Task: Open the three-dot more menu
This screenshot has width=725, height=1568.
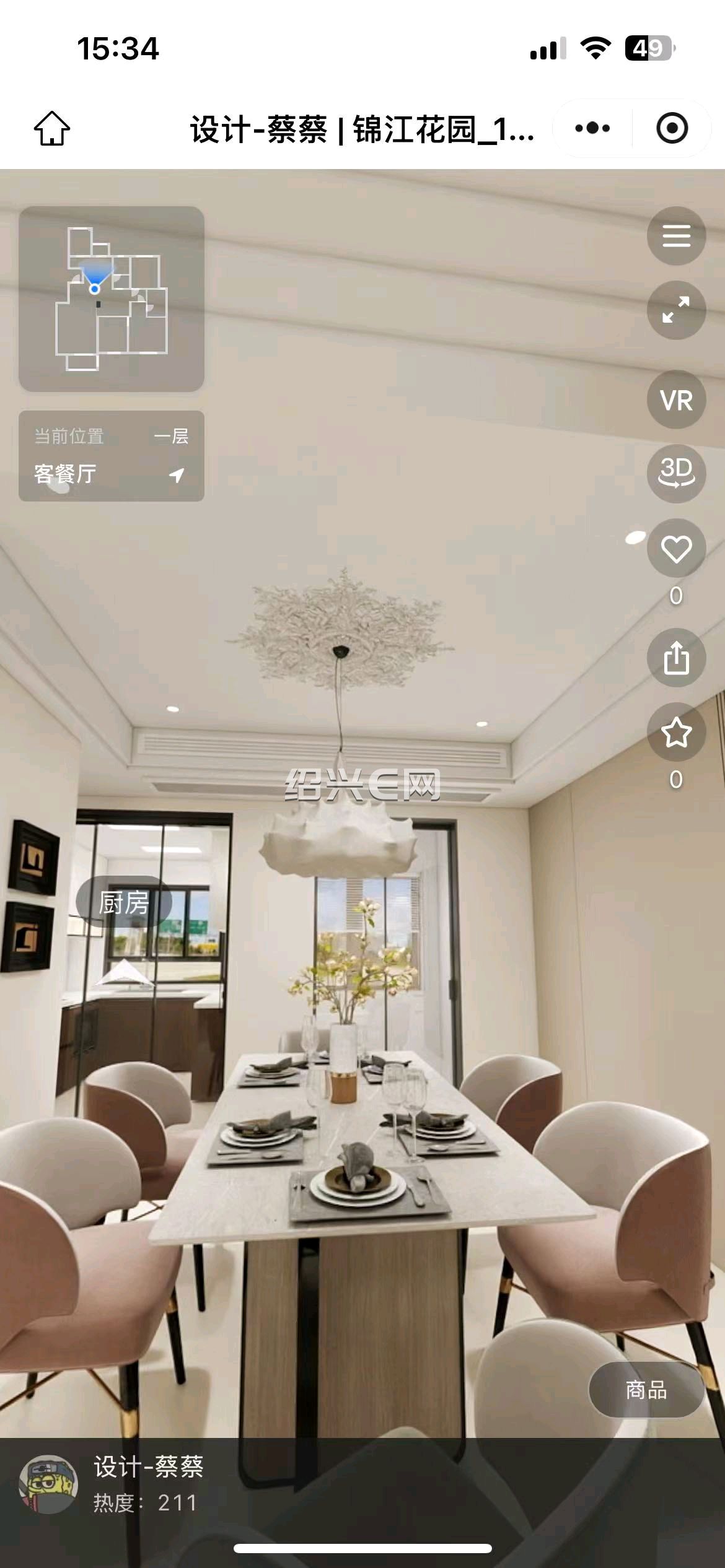Action: (592, 128)
